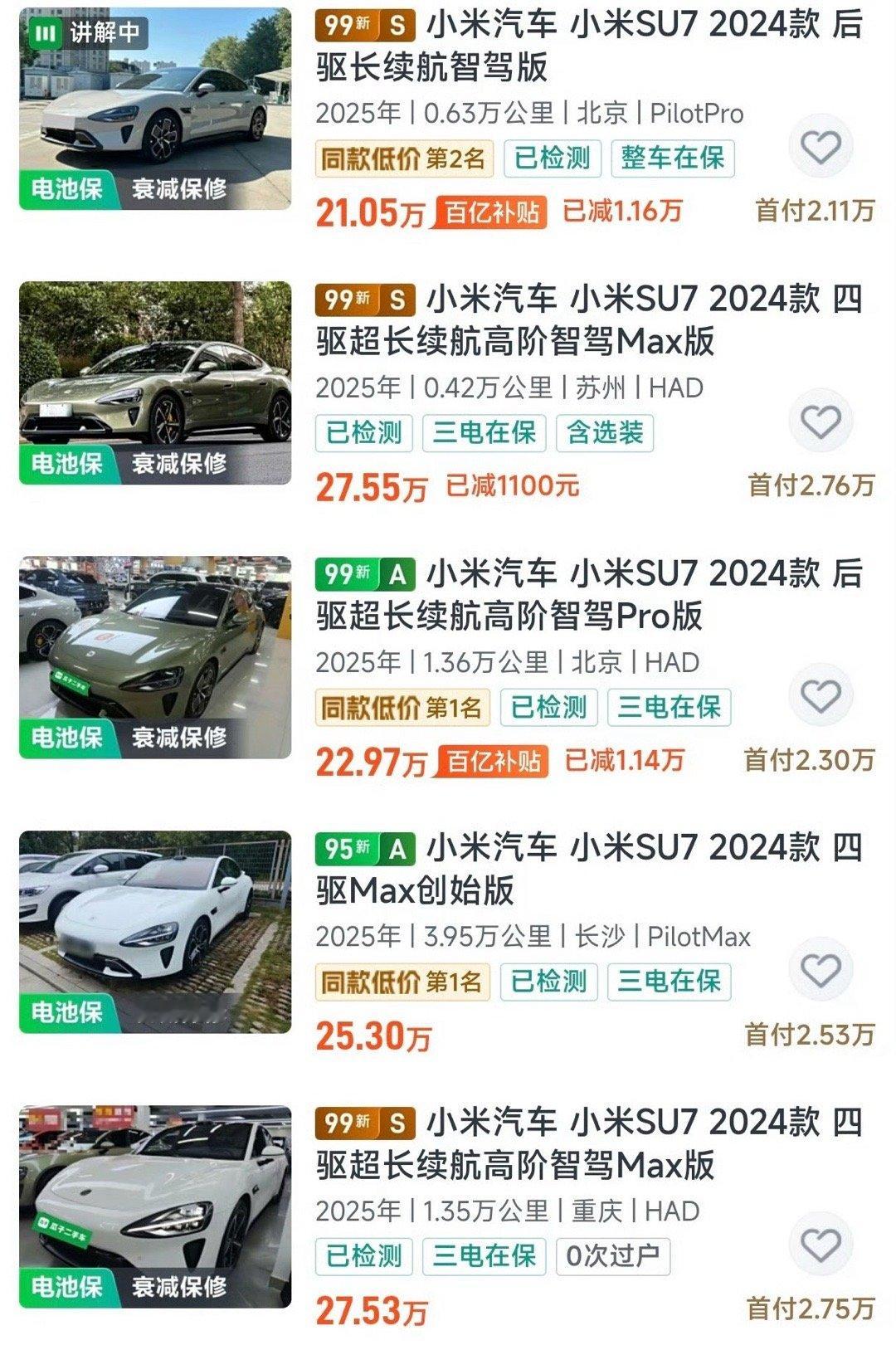Favorite the 27.55万 Suzhou SU7 Max listing
896x1345 pixels.
[x=821, y=422]
